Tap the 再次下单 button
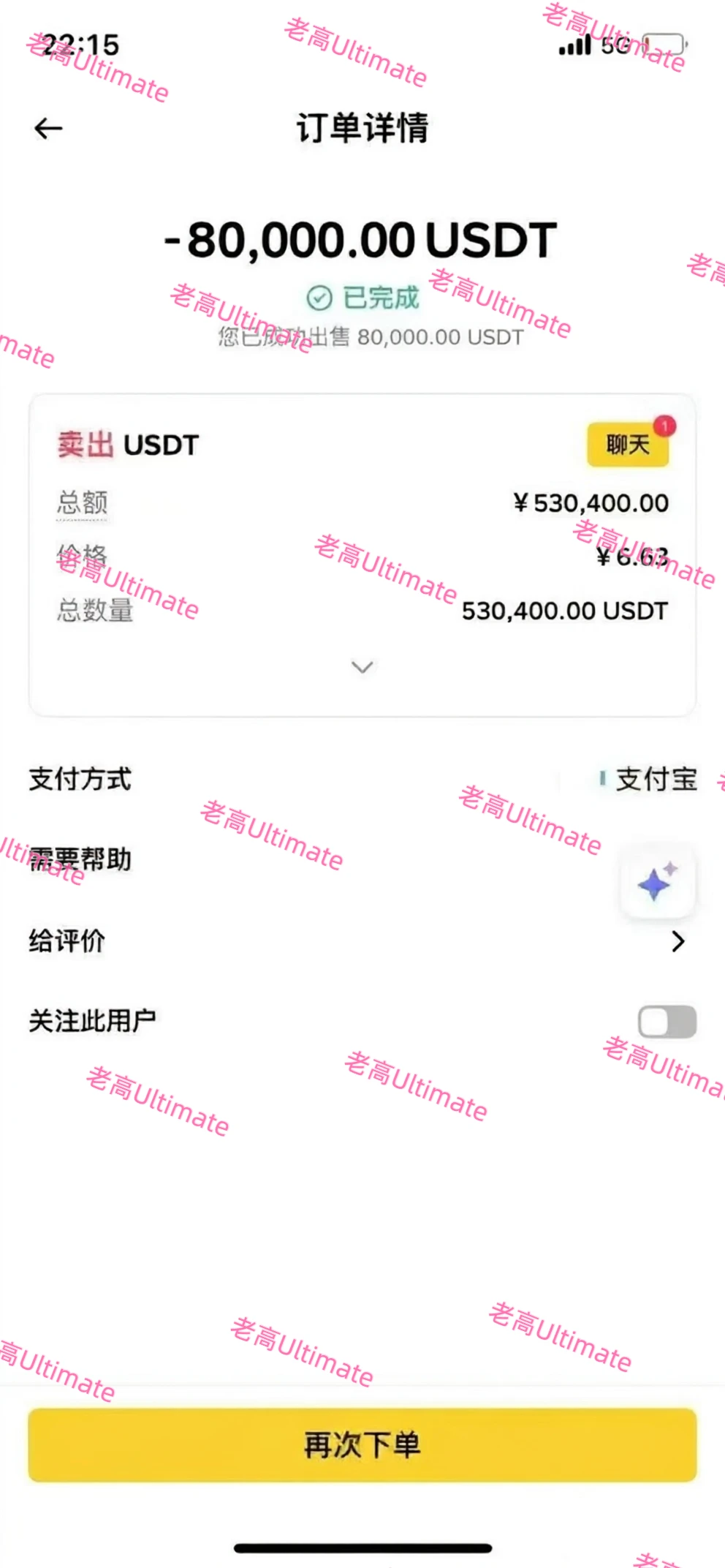This screenshot has height=1568, width=725. click(362, 1445)
